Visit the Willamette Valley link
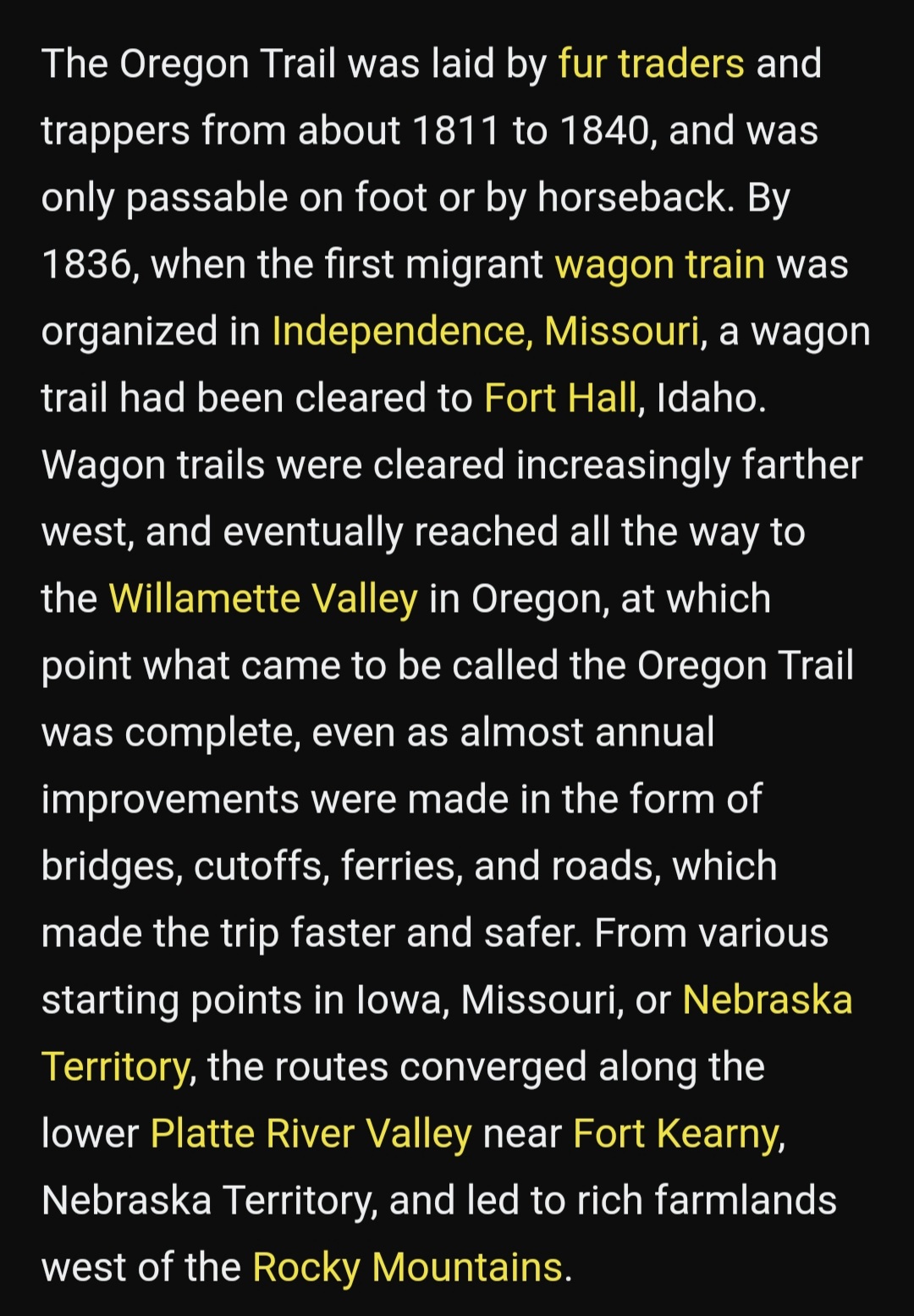 [263, 599]
